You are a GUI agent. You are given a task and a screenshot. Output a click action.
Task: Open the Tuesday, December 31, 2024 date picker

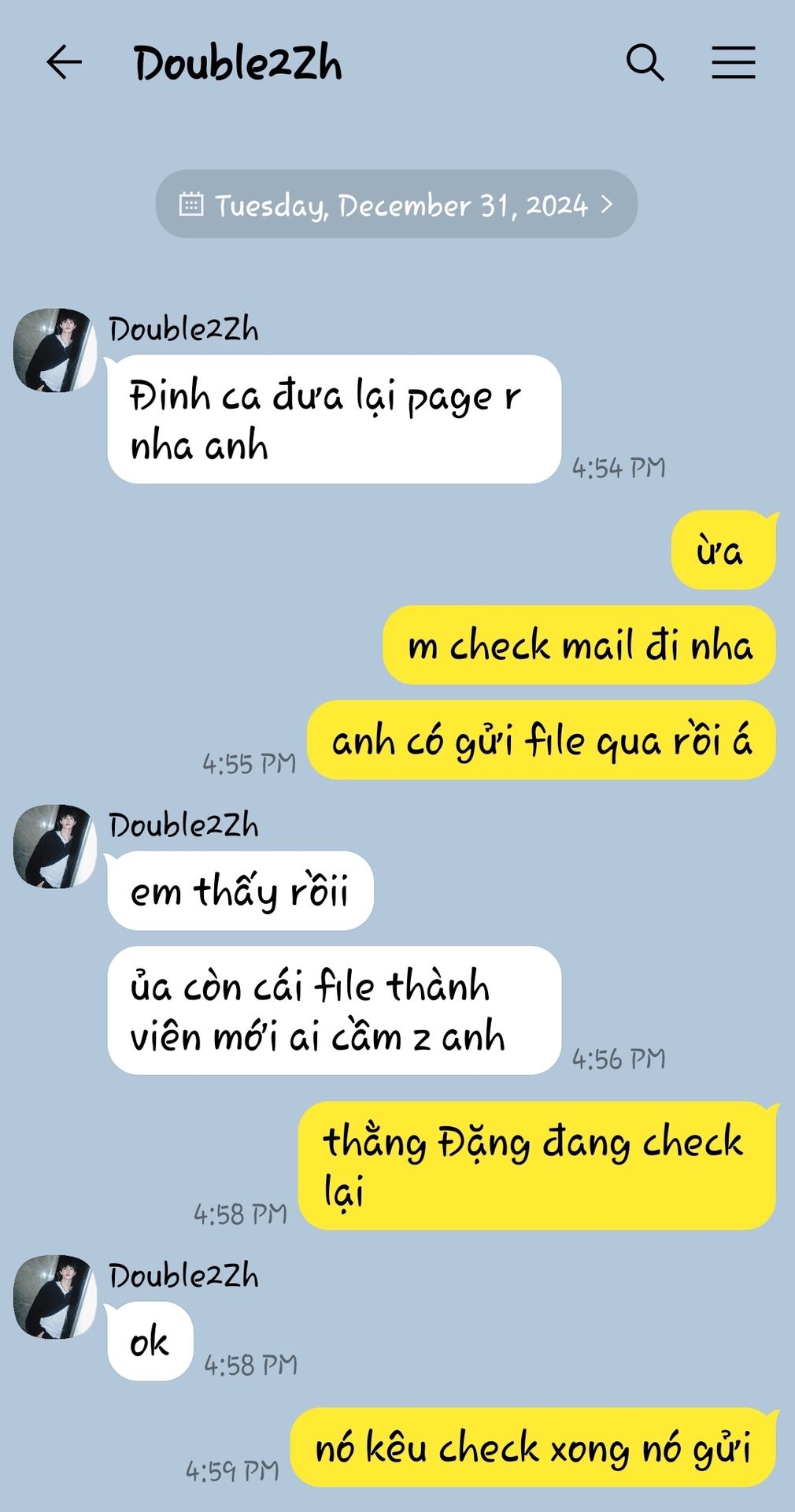[x=396, y=205]
